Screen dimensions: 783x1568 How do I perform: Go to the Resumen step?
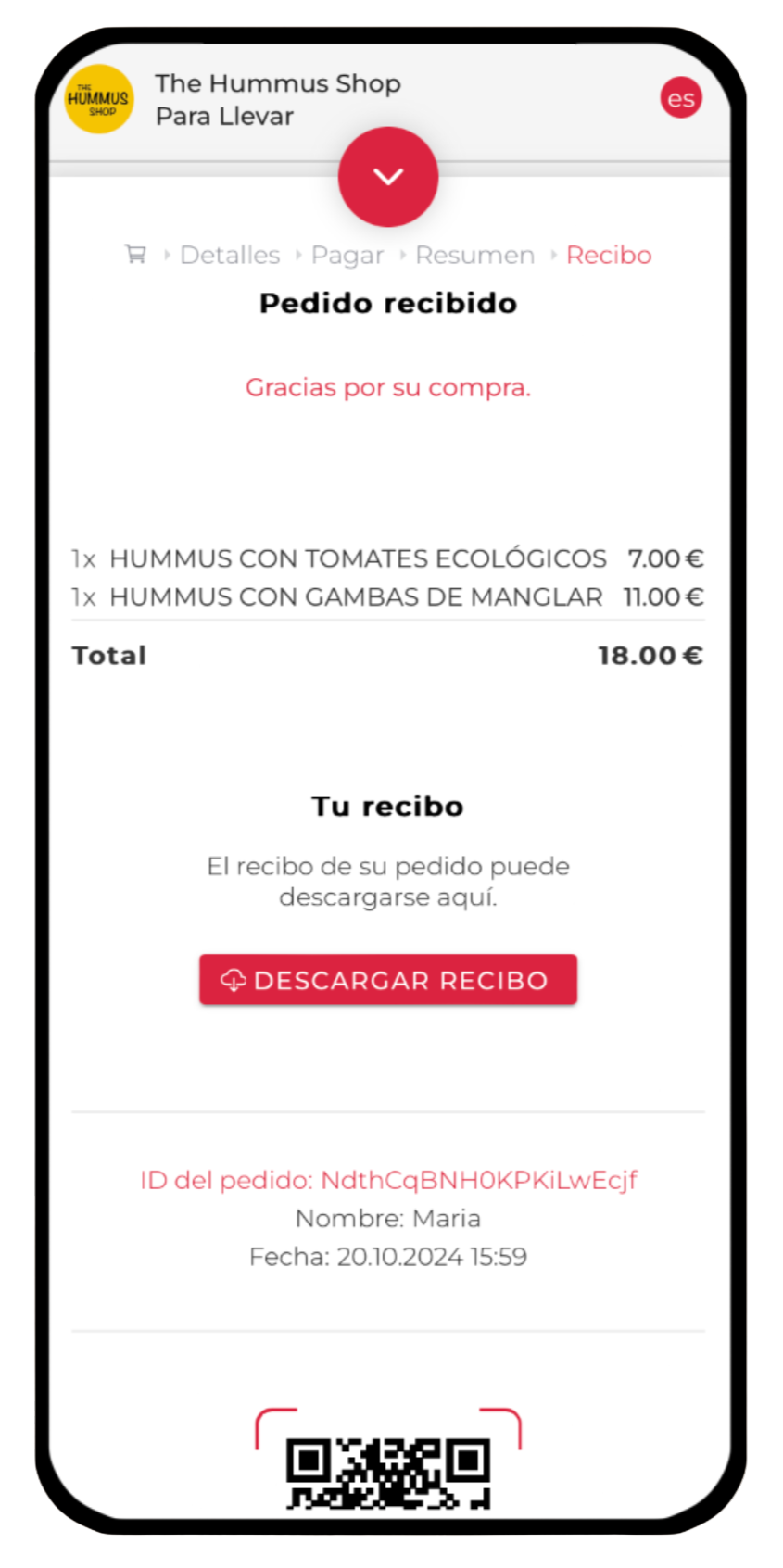click(474, 255)
